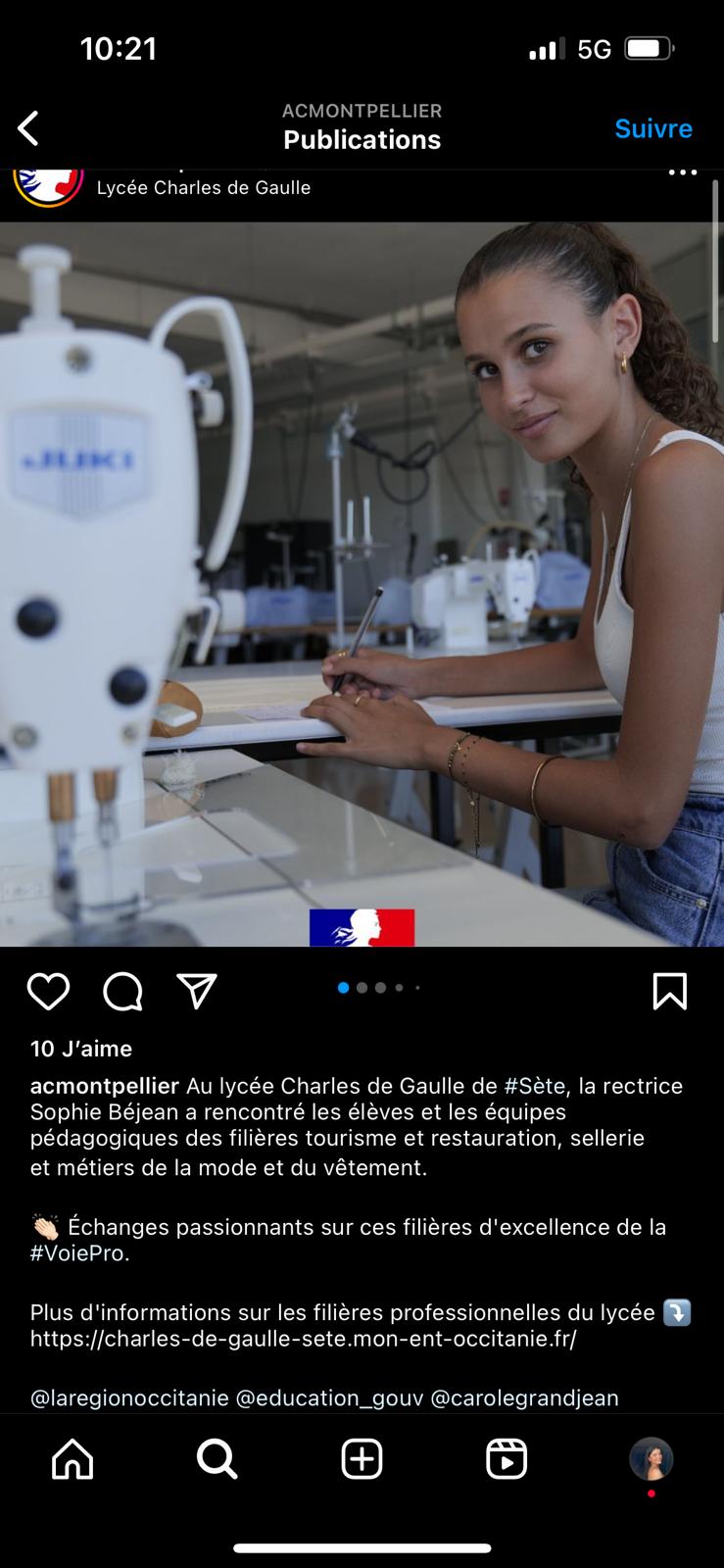Switch to the Search tab
The image size is (724, 1568).
click(x=217, y=1459)
